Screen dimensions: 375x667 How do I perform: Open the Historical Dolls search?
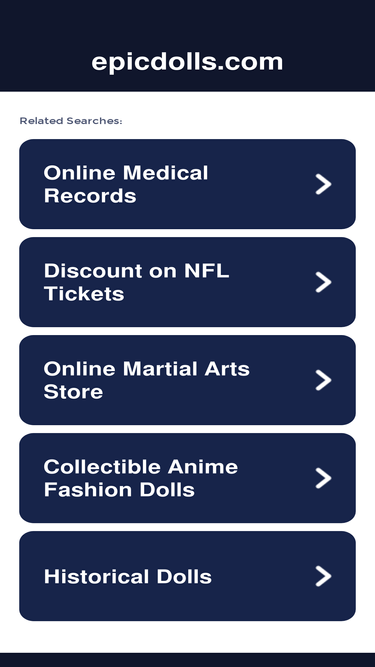point(188,576)
